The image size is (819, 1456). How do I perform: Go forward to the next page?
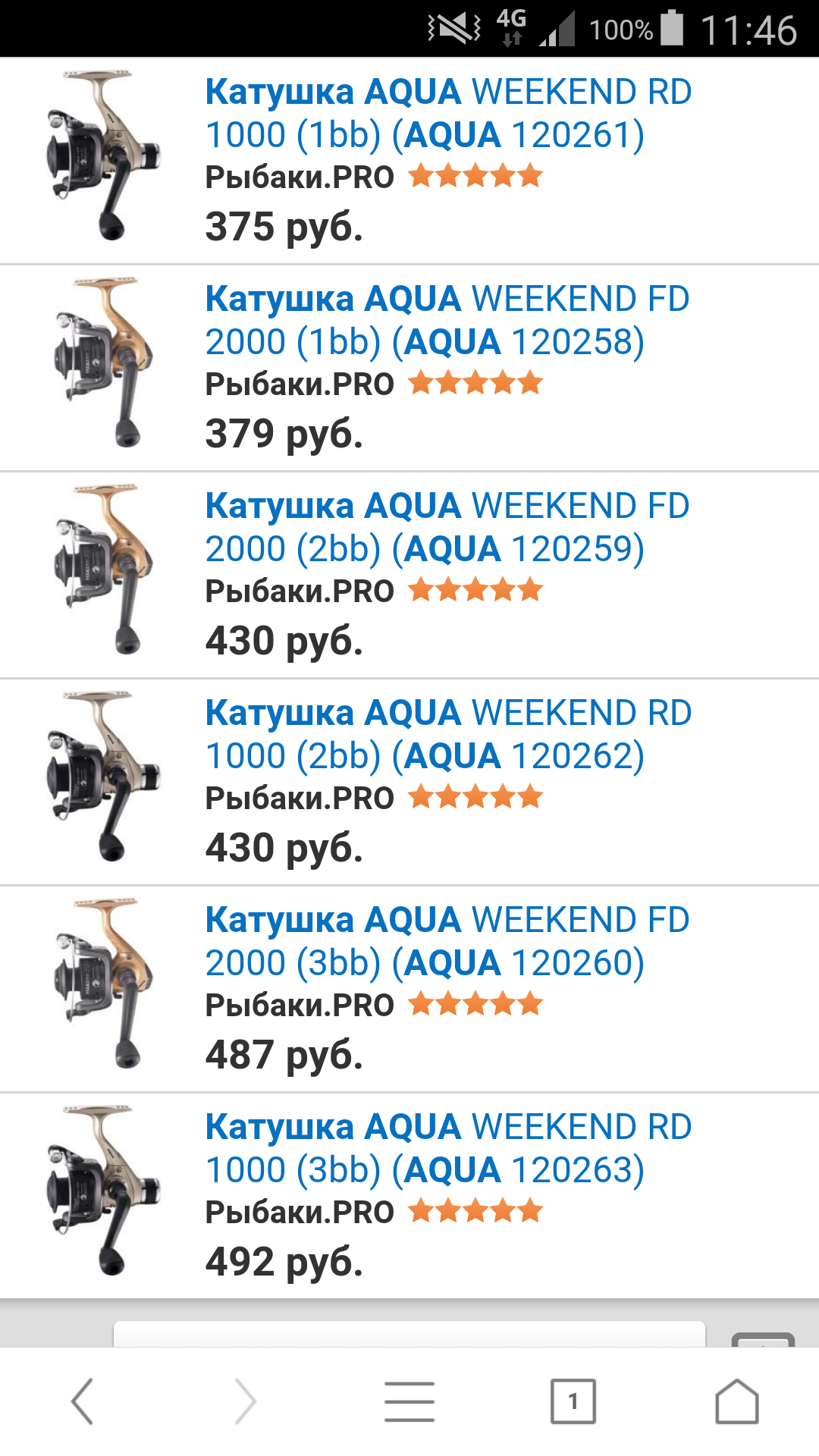[246, 1401]
